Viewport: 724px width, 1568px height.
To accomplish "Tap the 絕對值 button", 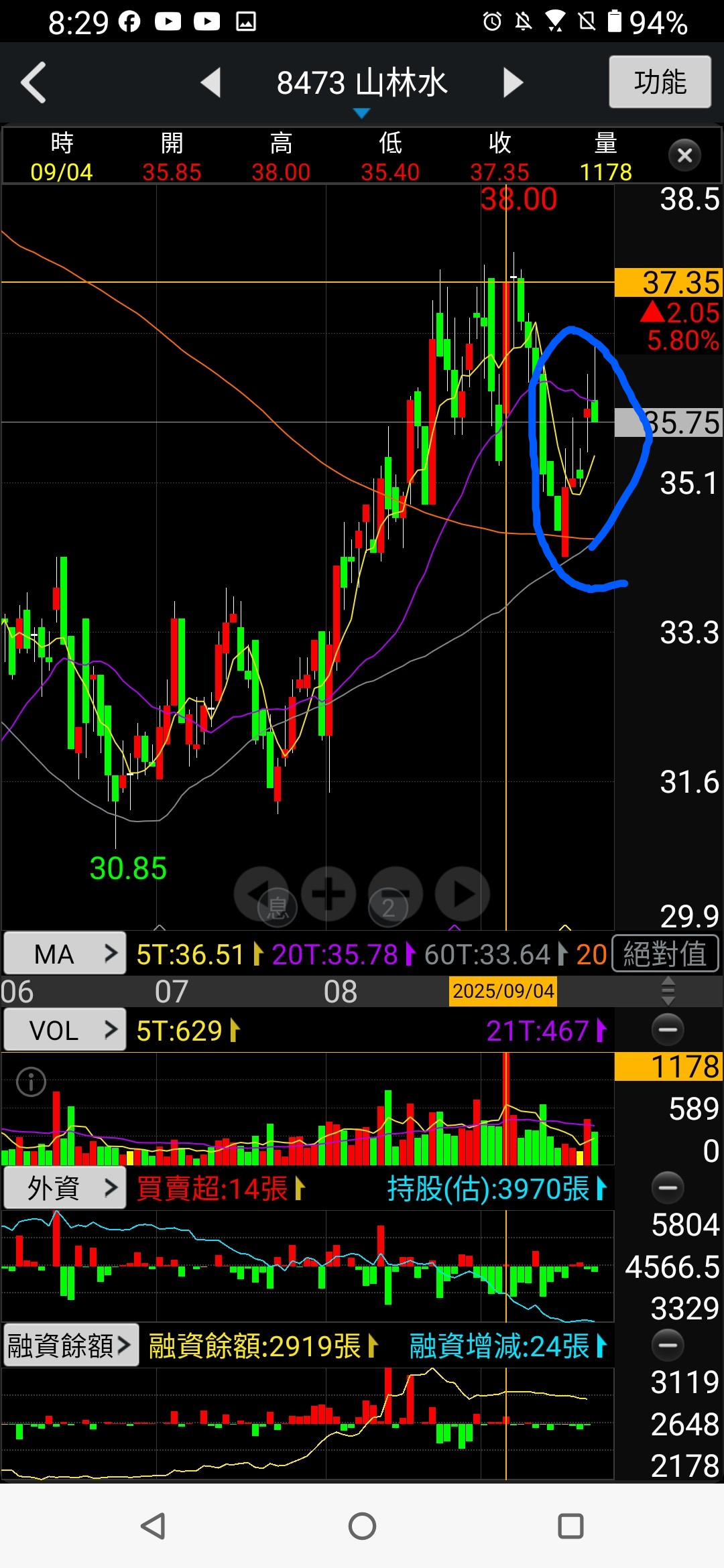I will 665,954.
